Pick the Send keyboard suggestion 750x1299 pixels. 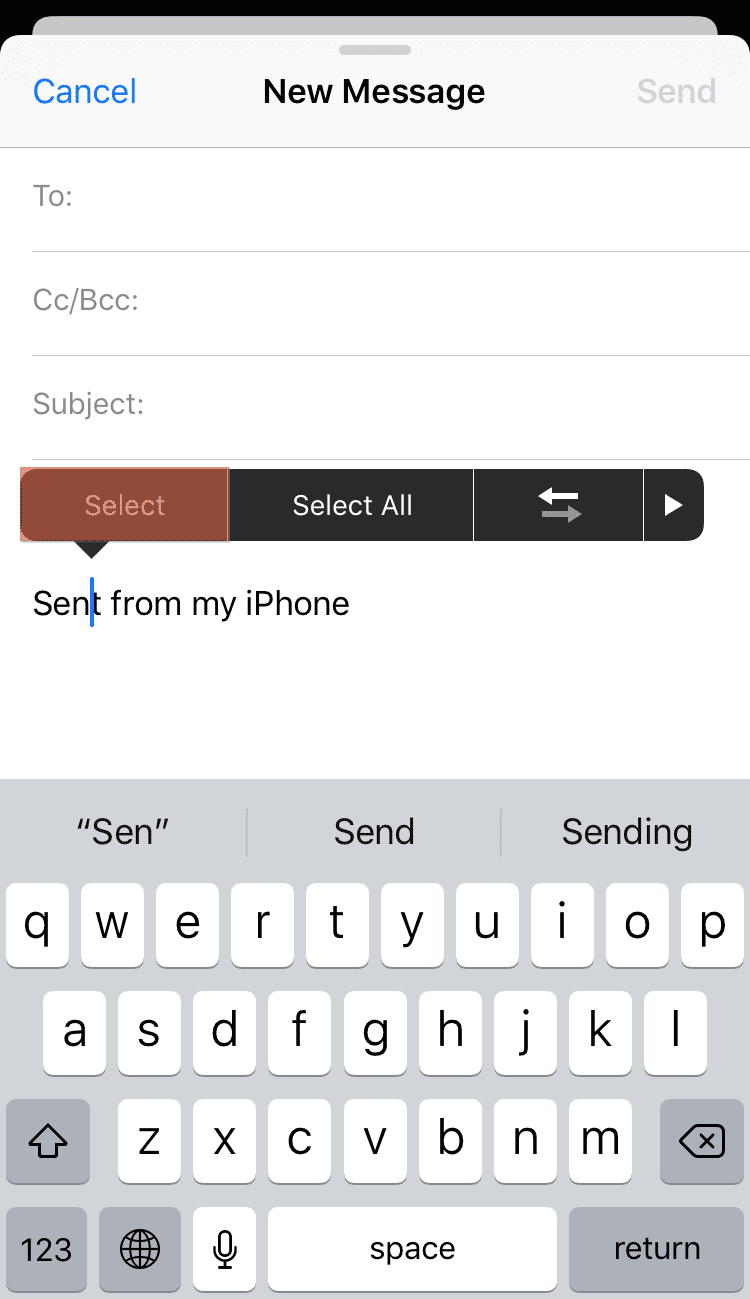[x=374, y=832]
